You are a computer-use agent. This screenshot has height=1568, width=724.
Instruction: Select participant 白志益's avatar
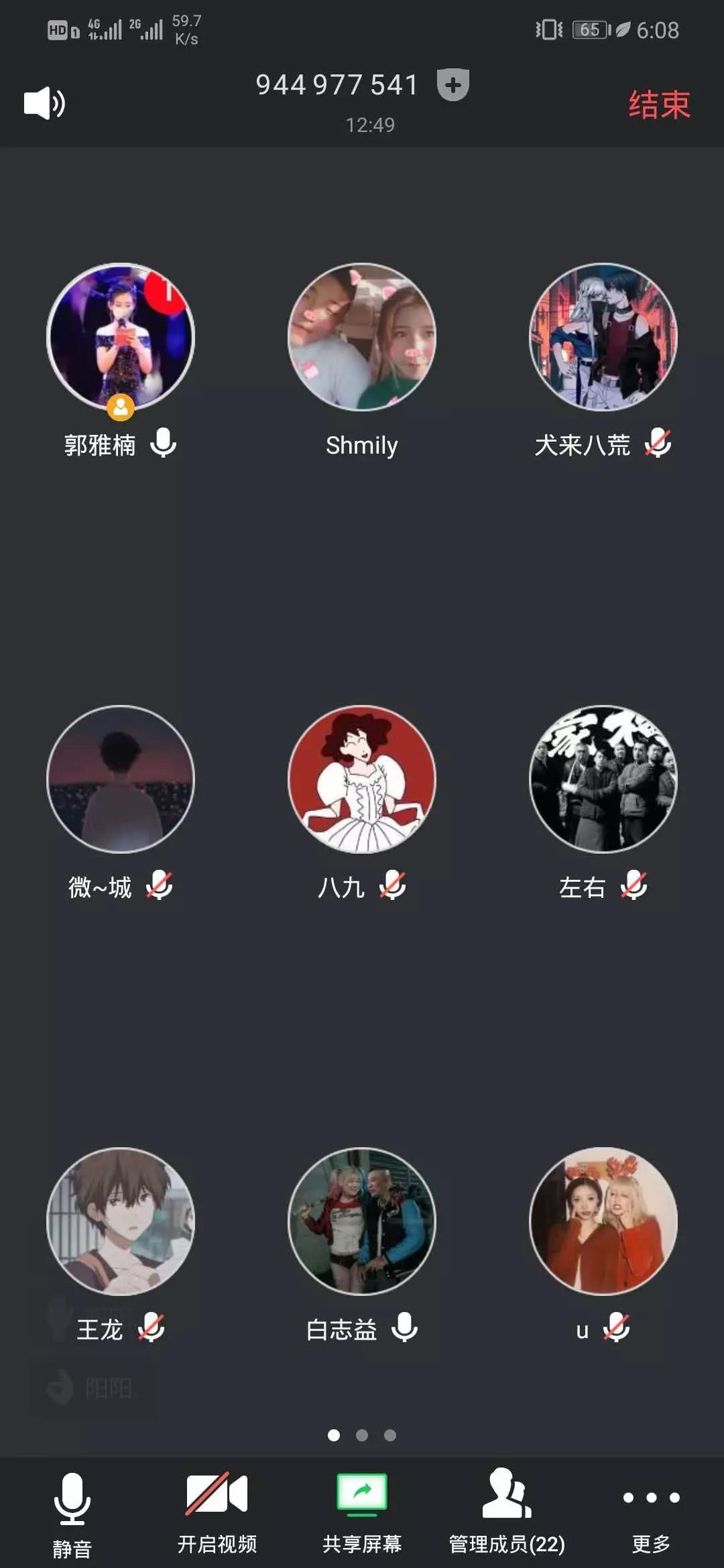[362, 1222]
